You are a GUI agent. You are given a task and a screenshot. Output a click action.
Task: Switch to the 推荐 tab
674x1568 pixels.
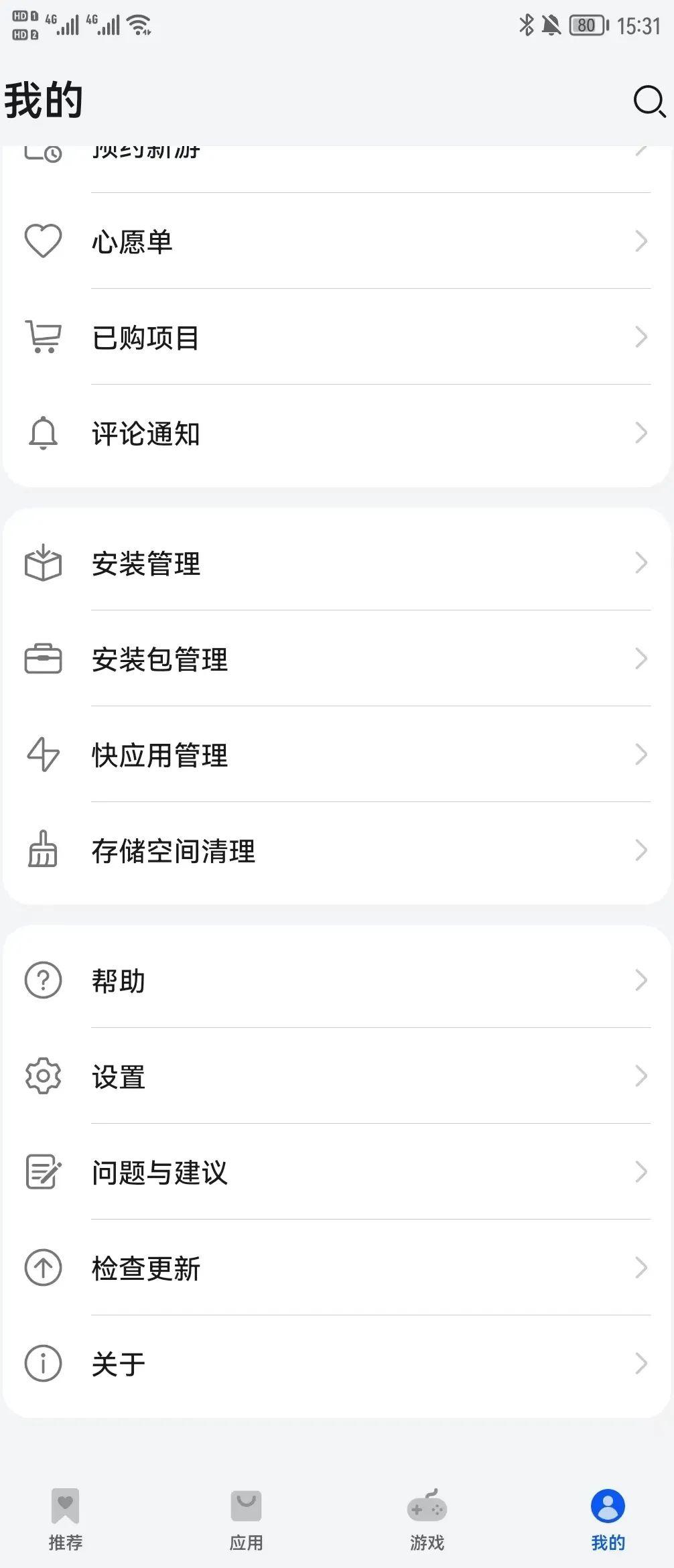66,1520
